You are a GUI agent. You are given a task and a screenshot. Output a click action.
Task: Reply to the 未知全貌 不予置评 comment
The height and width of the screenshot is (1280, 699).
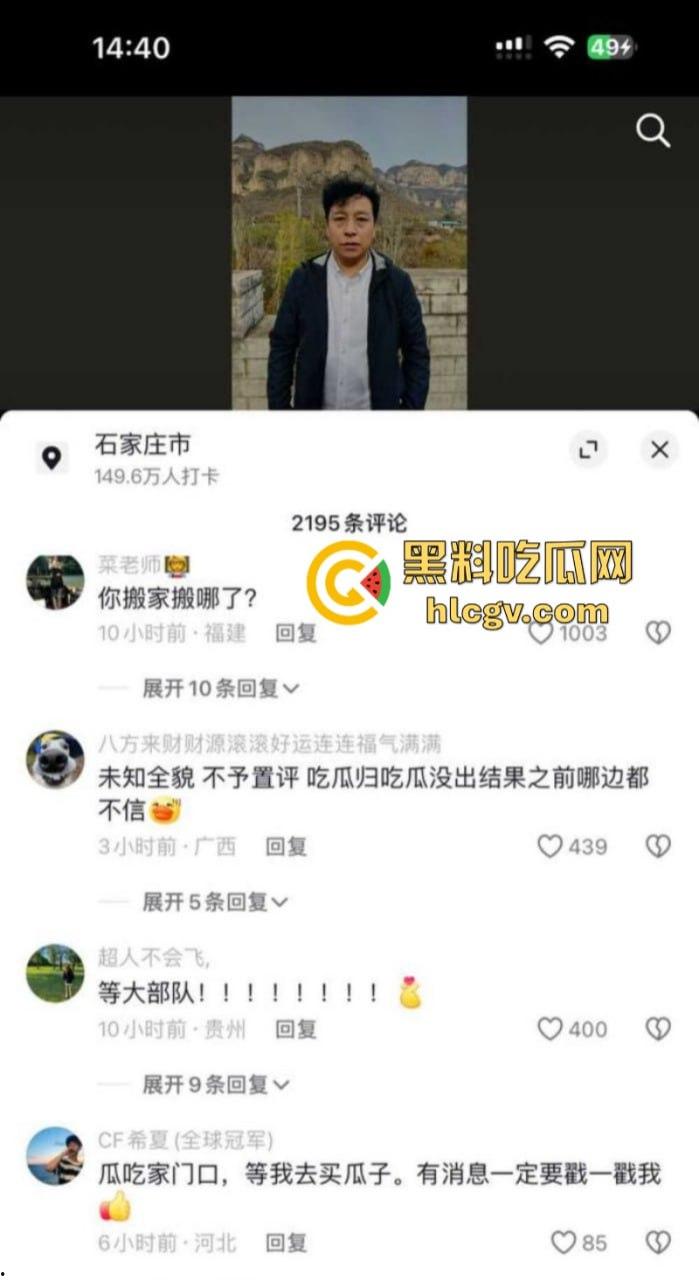[x=285, y=847]
